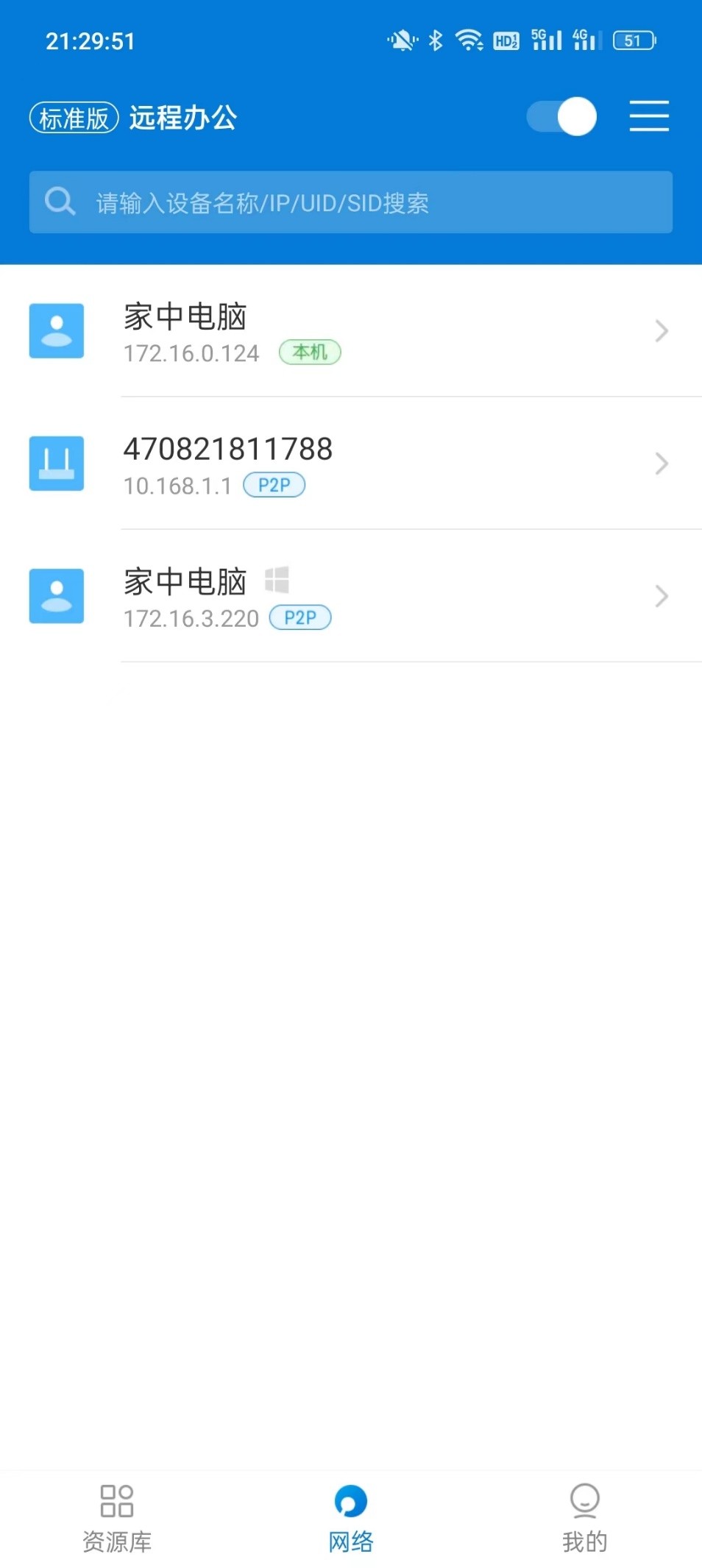Image resolution: width=702 pixels, height=1568 pixels.
Task: Open the chevron on device 470821811788
Action: coord(660,464)
